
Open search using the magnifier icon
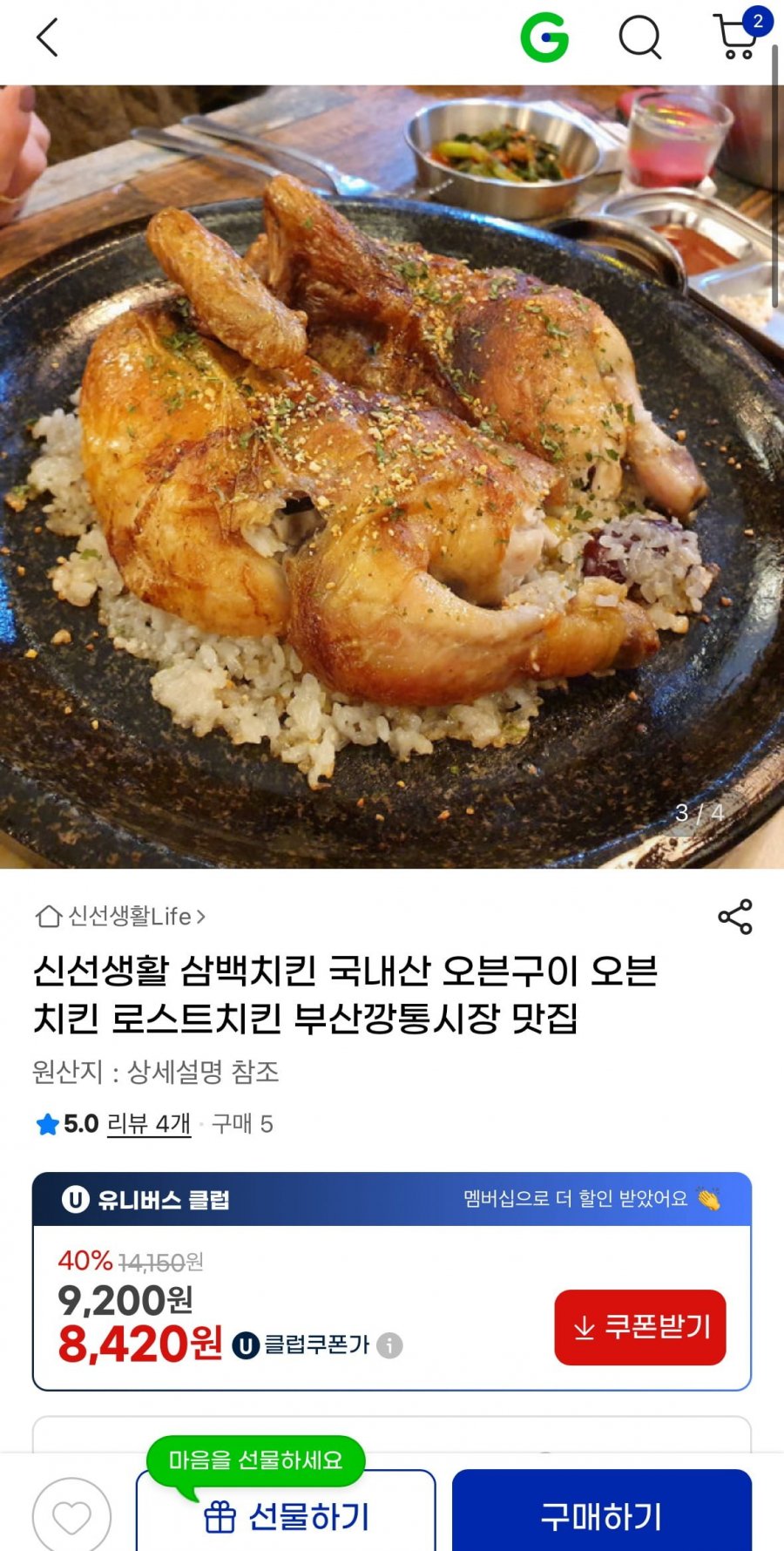(x=640, y=37)
